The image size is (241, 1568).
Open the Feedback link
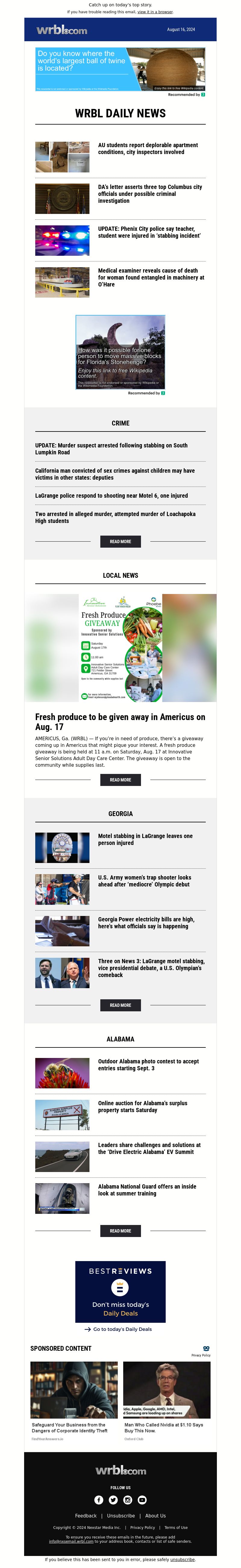86,1516
